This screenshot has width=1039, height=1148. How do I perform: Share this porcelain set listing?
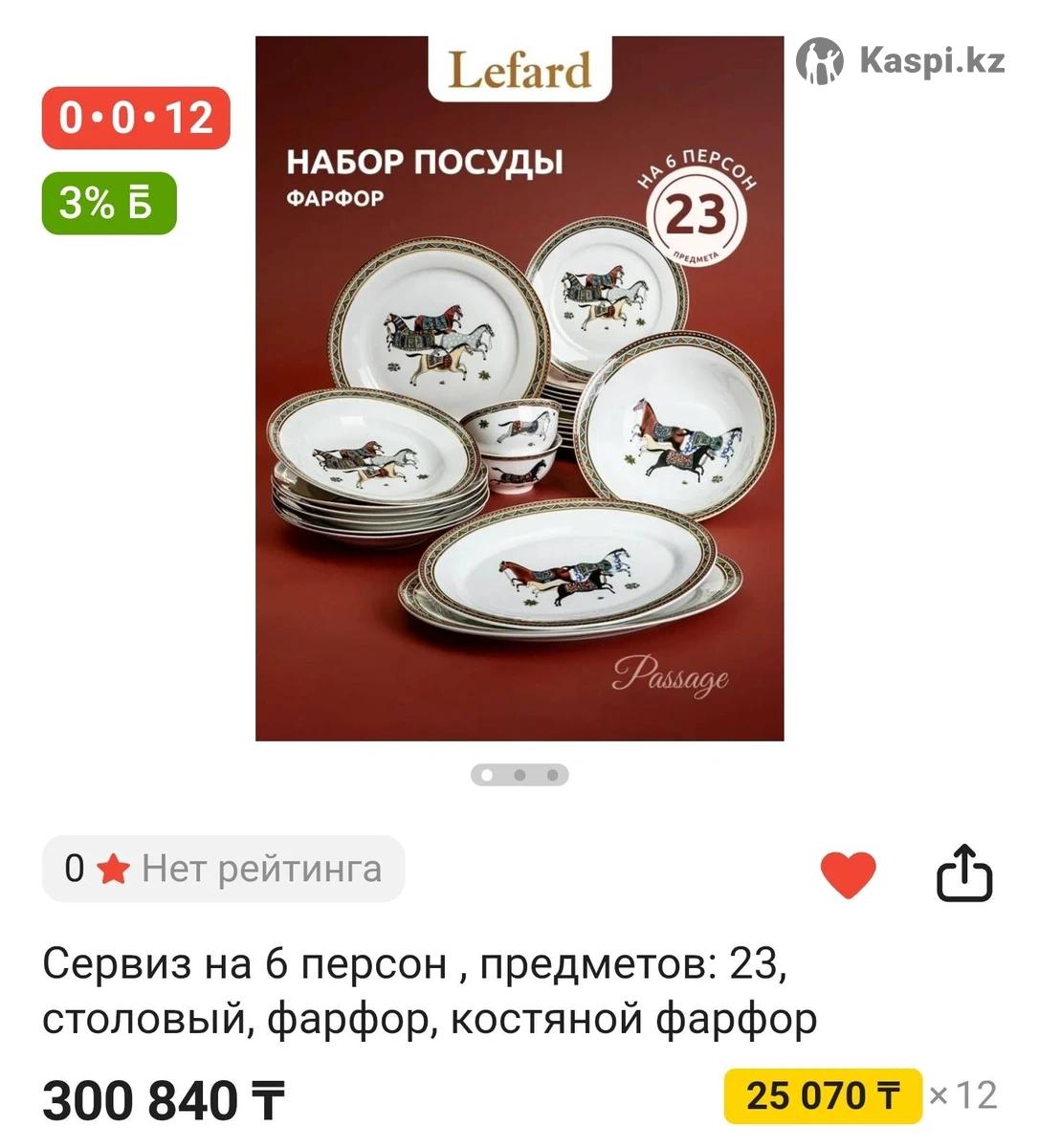(x=963, y=872)
